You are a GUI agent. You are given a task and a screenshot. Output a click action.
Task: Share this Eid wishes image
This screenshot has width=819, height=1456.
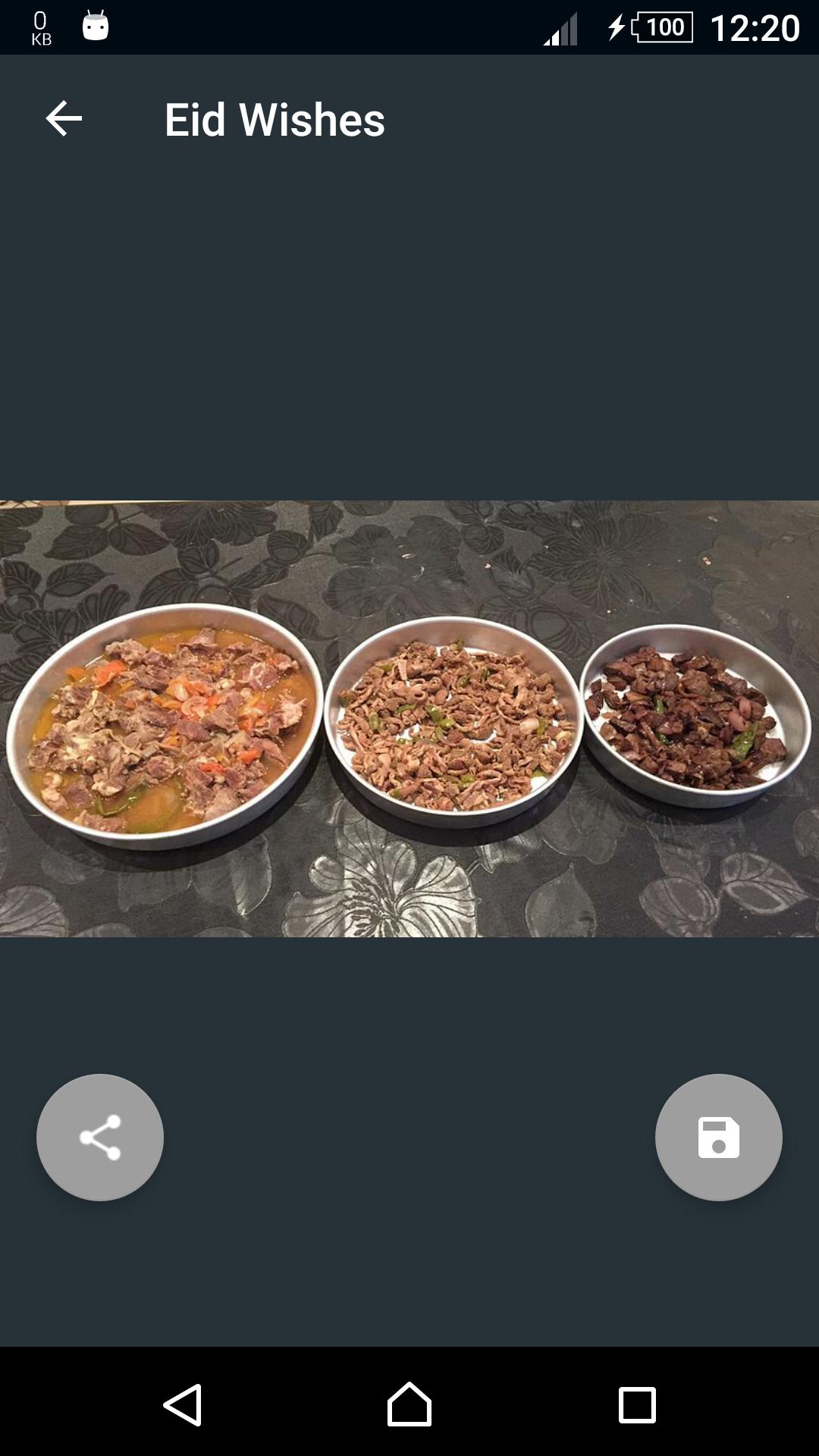coord(100,1137)
